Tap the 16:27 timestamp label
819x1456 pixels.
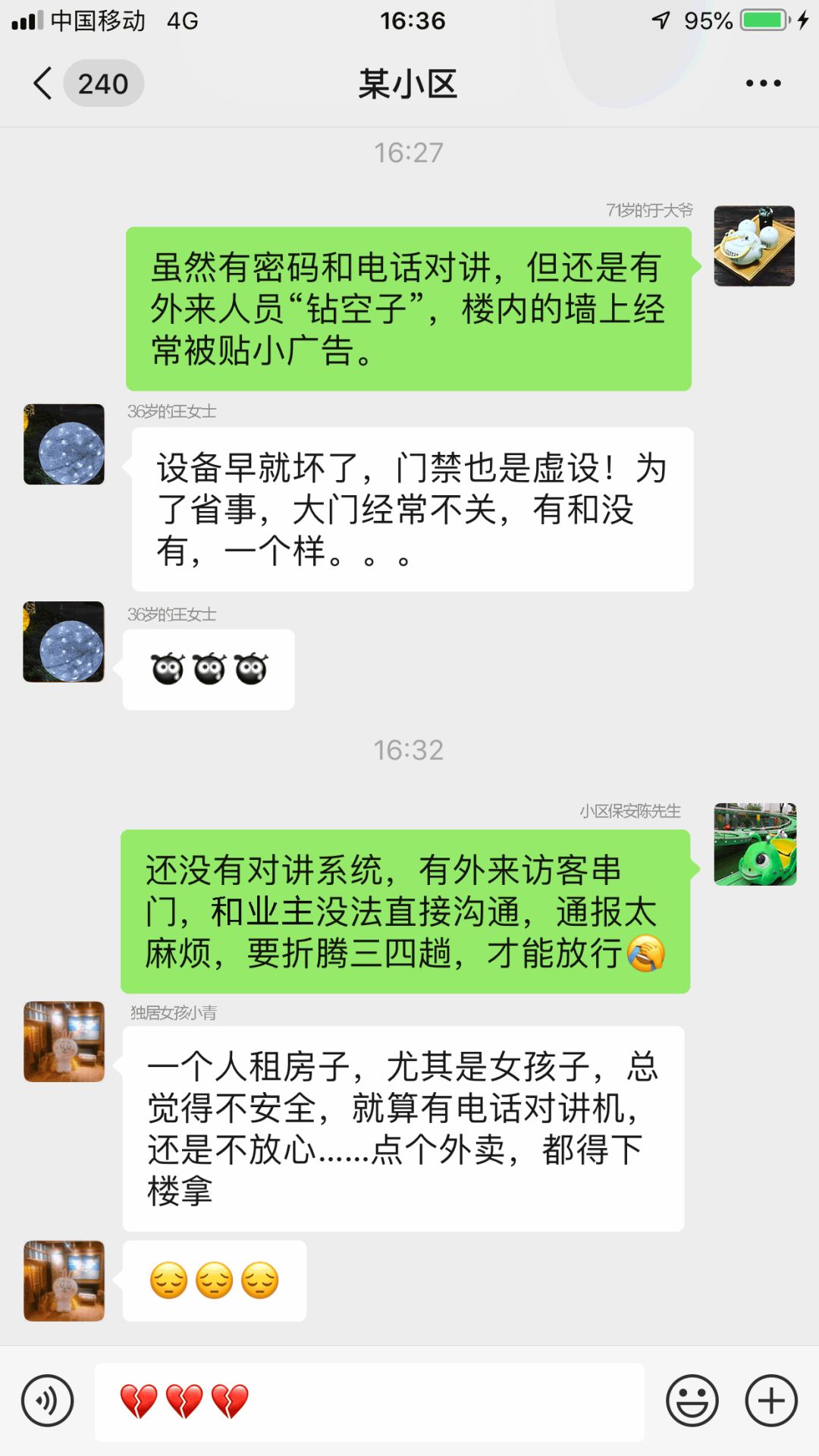click(x=409, y=152)
